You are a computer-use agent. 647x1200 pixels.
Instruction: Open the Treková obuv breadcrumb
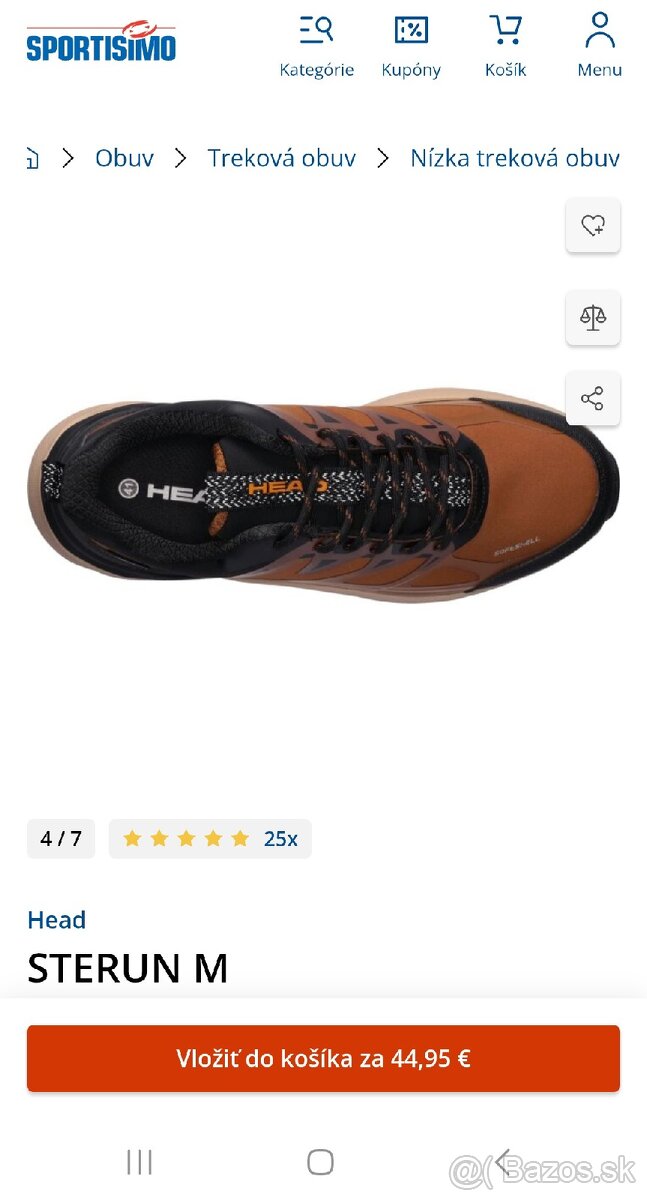281,158
